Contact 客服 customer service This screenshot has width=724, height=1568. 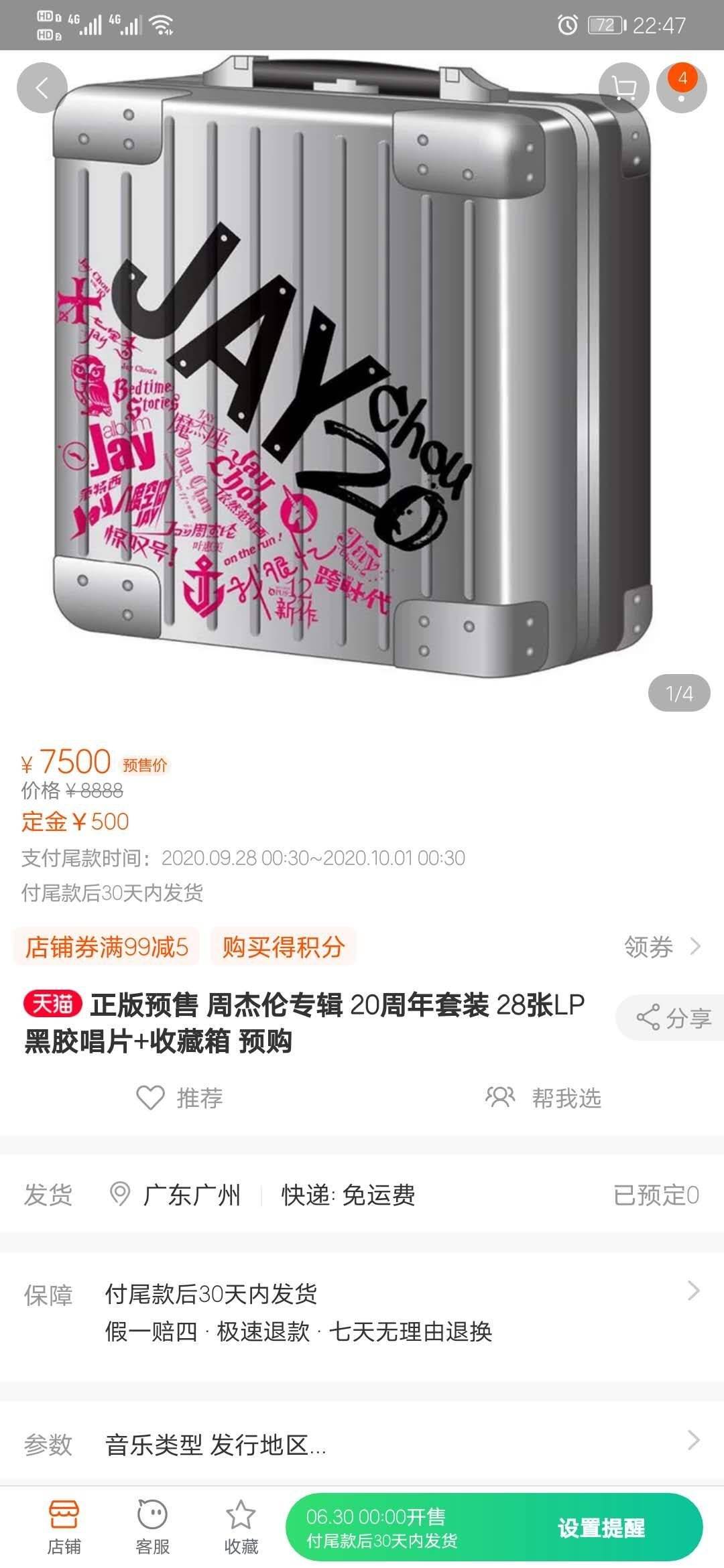152,1527
